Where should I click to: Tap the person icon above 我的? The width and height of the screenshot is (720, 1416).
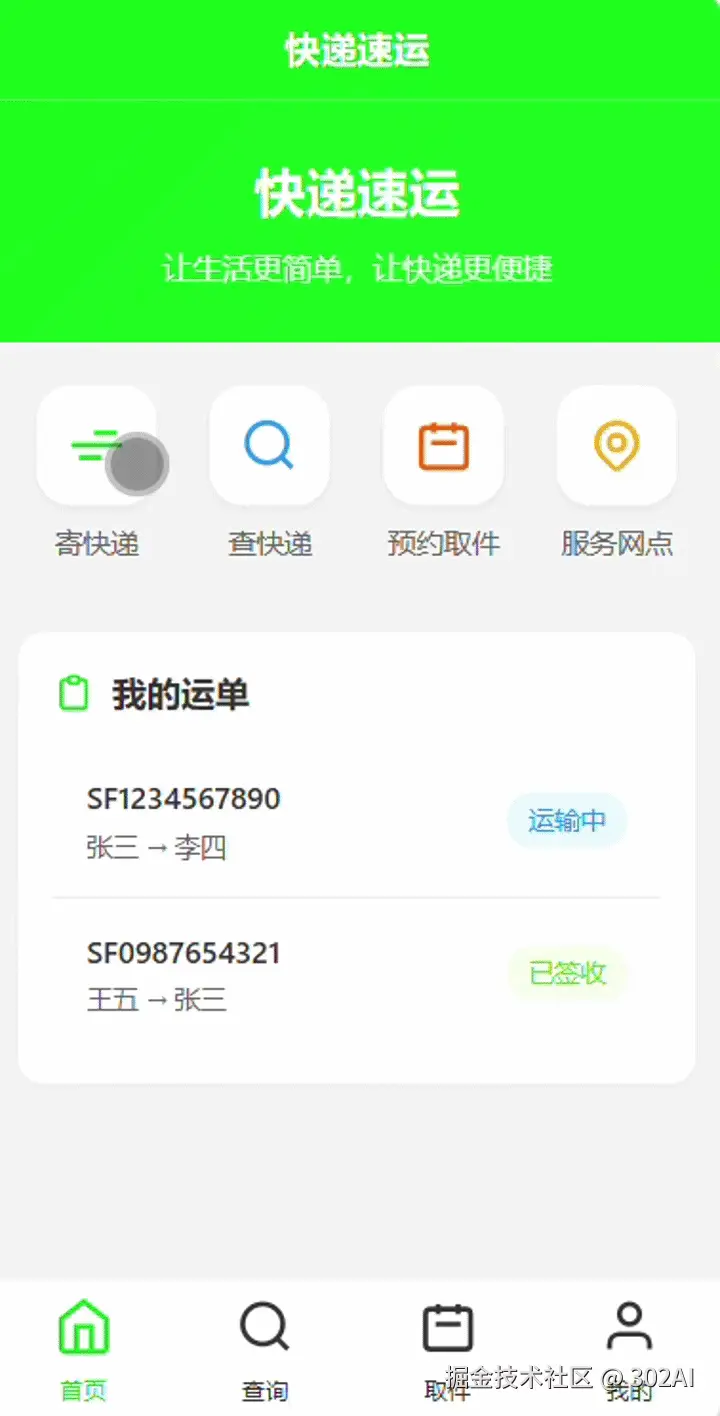[x=627, y=1327]
